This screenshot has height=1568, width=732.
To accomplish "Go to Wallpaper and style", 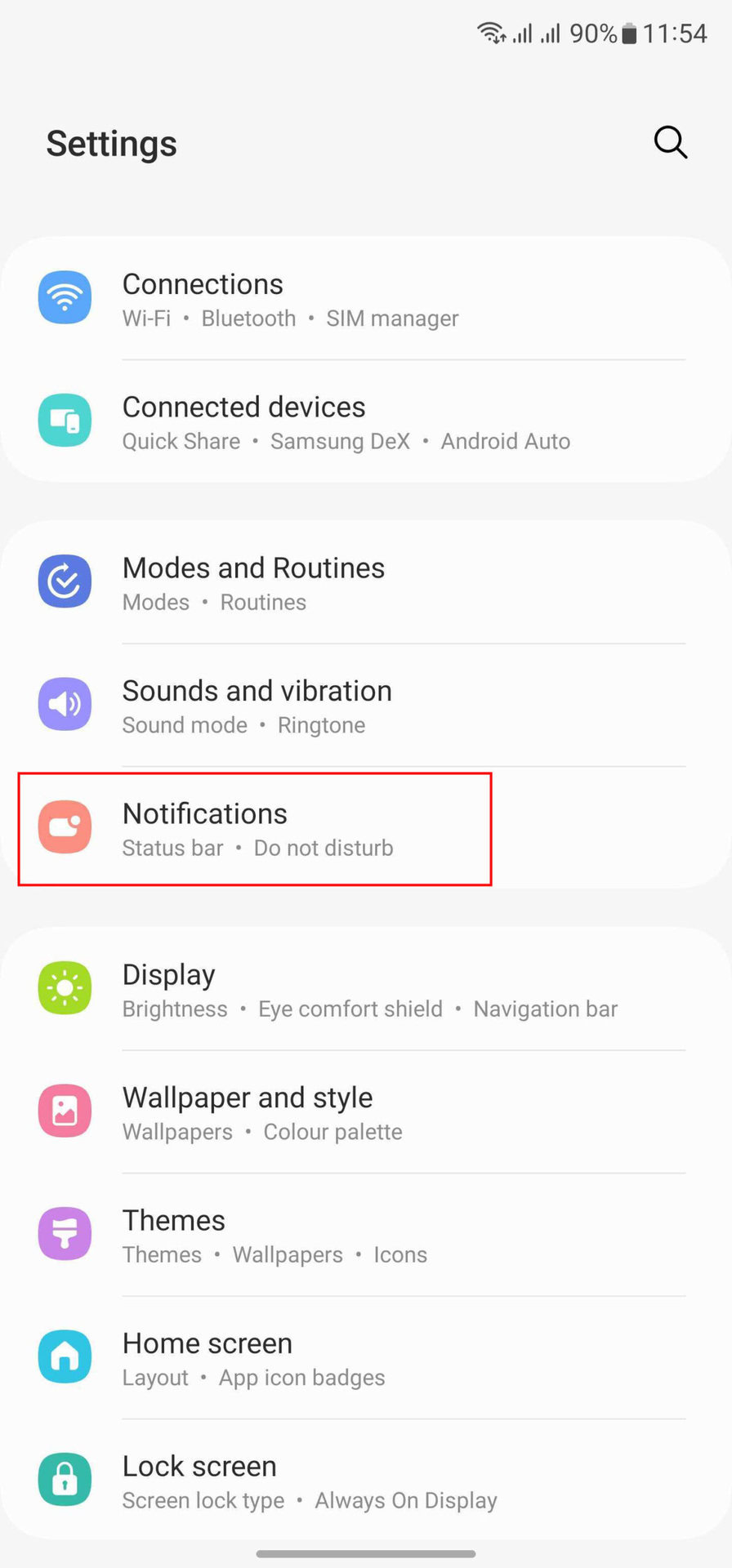I will 366,1112.
